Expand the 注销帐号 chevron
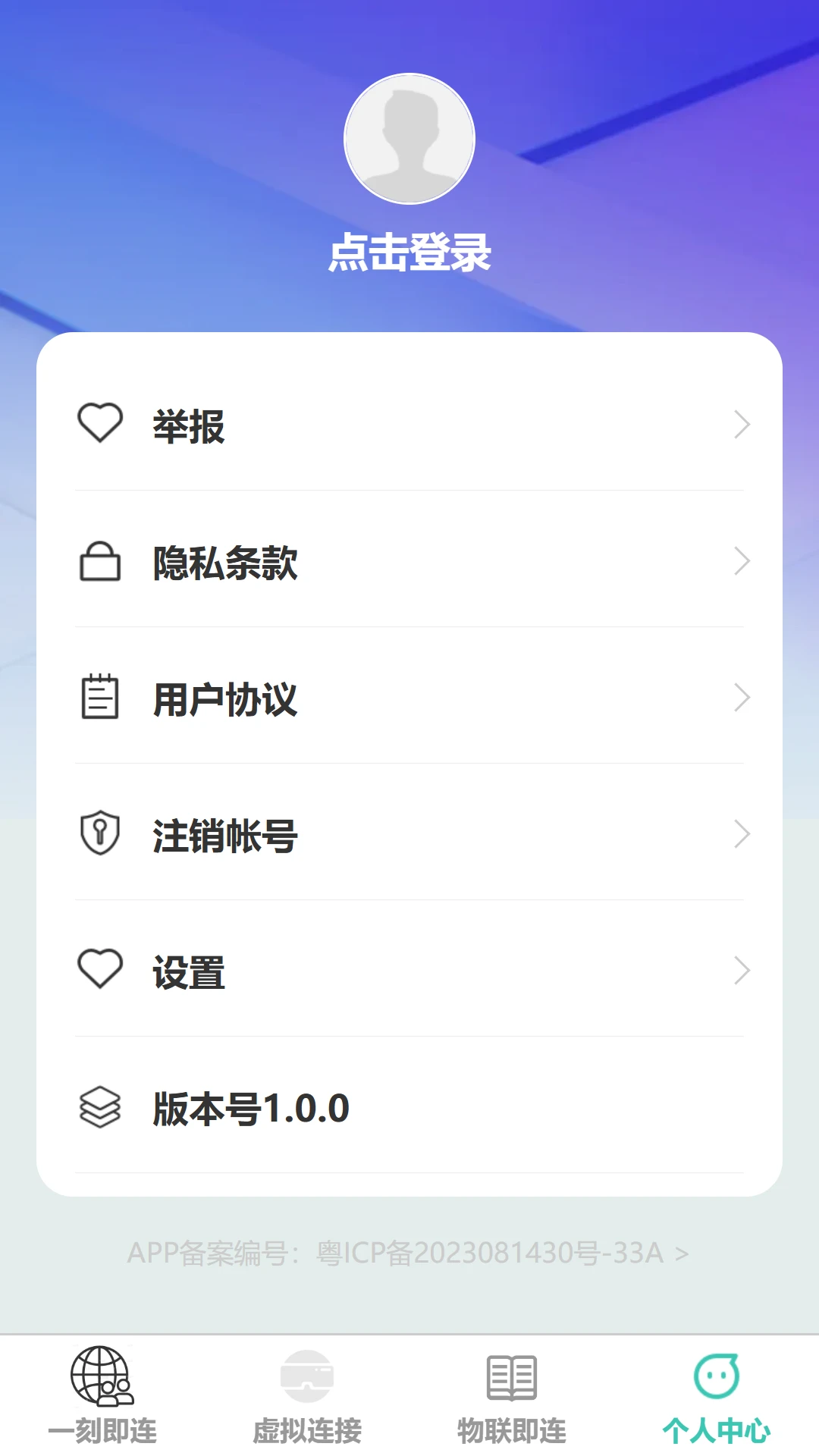819x1456 pixels. pos(741,834)
